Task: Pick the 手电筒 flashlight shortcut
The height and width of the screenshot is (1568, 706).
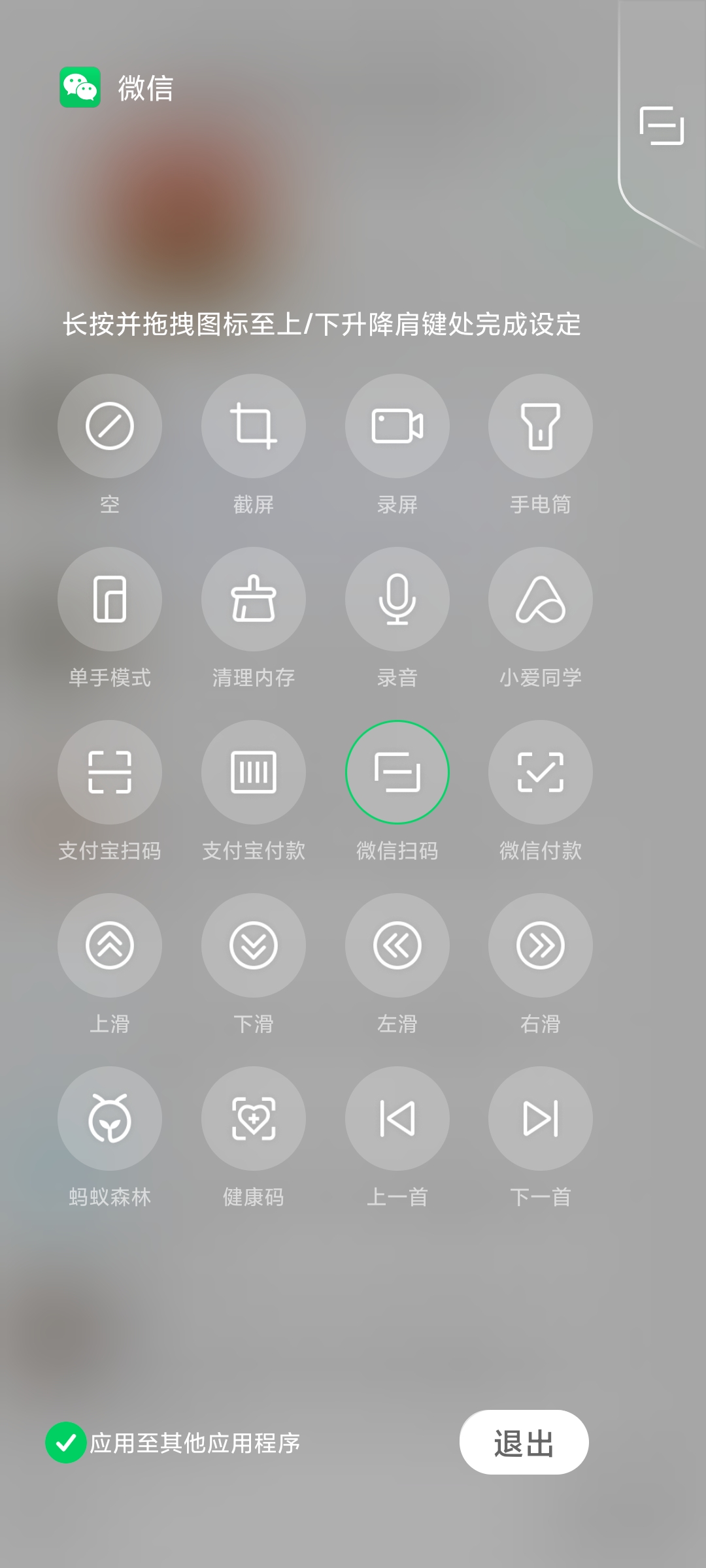Action: coord(541,426)
